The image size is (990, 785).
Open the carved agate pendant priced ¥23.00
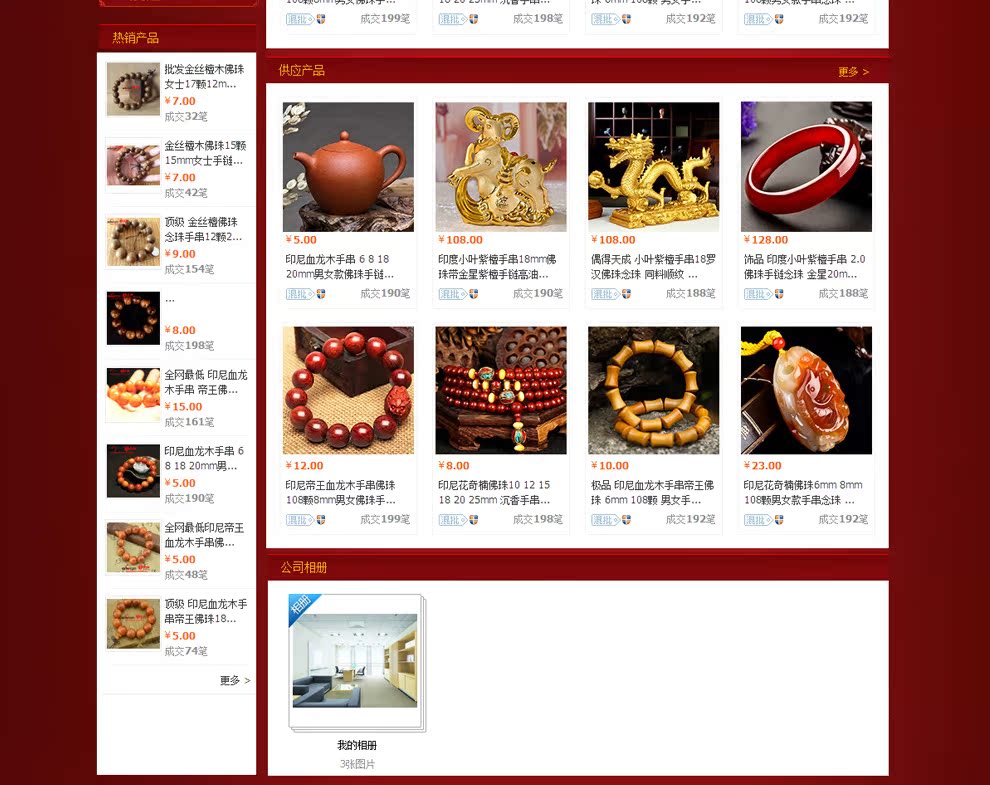coord(806,390)
